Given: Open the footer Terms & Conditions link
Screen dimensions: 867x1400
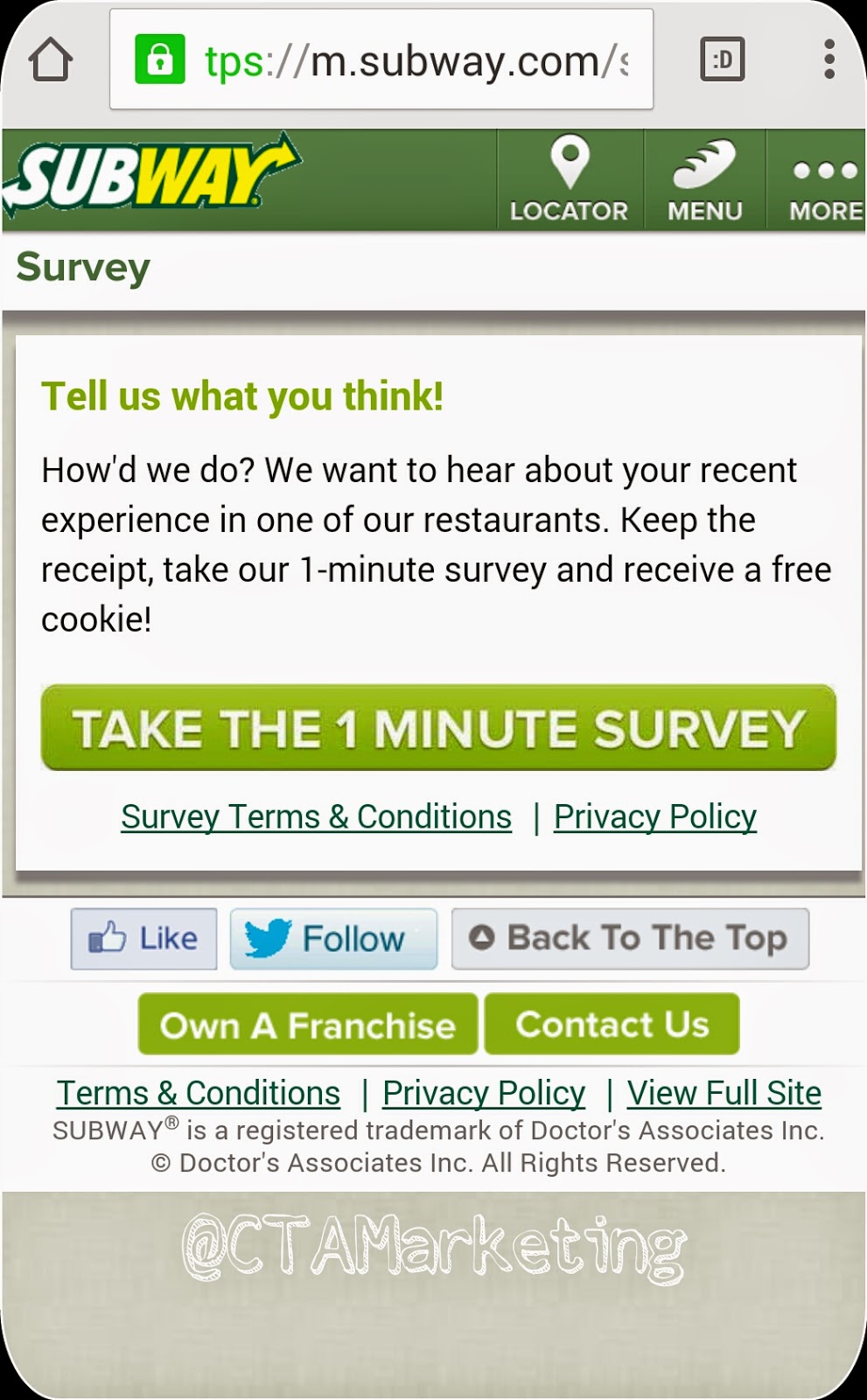Looking at the screenshot, I should point(199,1093).
